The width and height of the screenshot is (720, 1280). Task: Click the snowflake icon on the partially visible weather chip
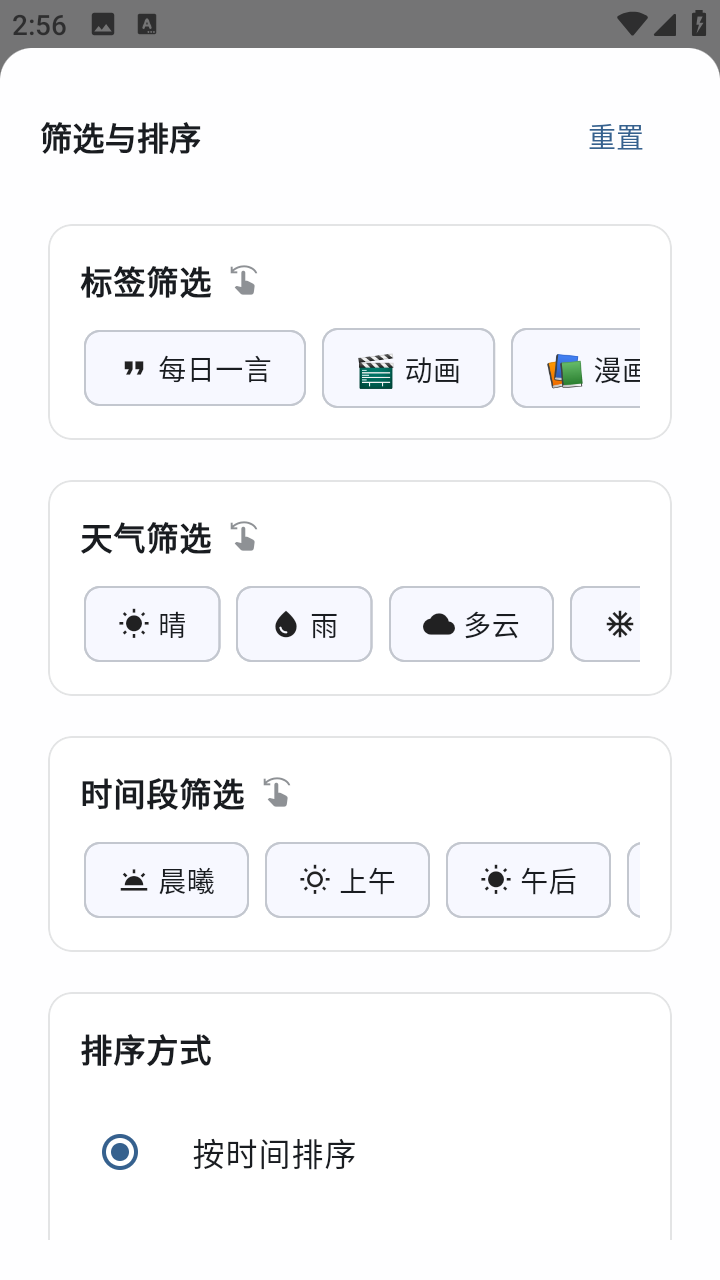pyautogui.click(x=622, y=624)
